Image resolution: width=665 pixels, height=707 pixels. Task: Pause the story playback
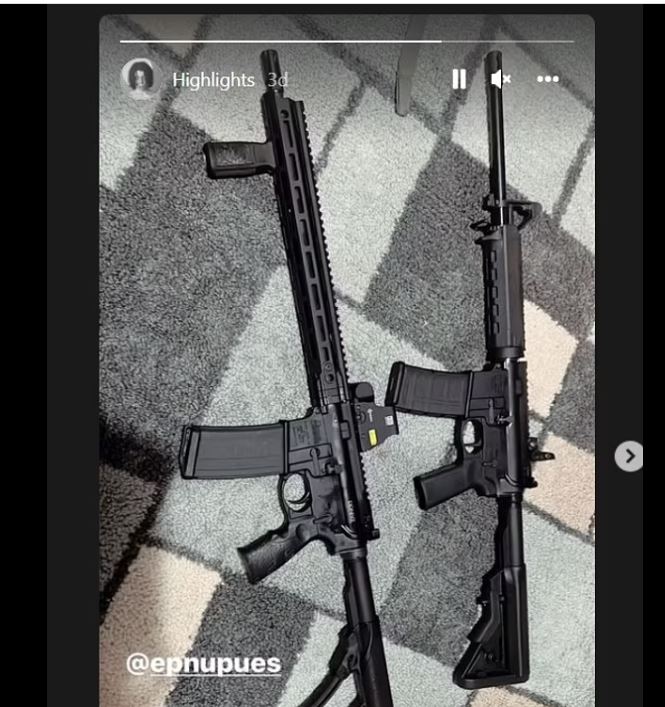[459, 79]
